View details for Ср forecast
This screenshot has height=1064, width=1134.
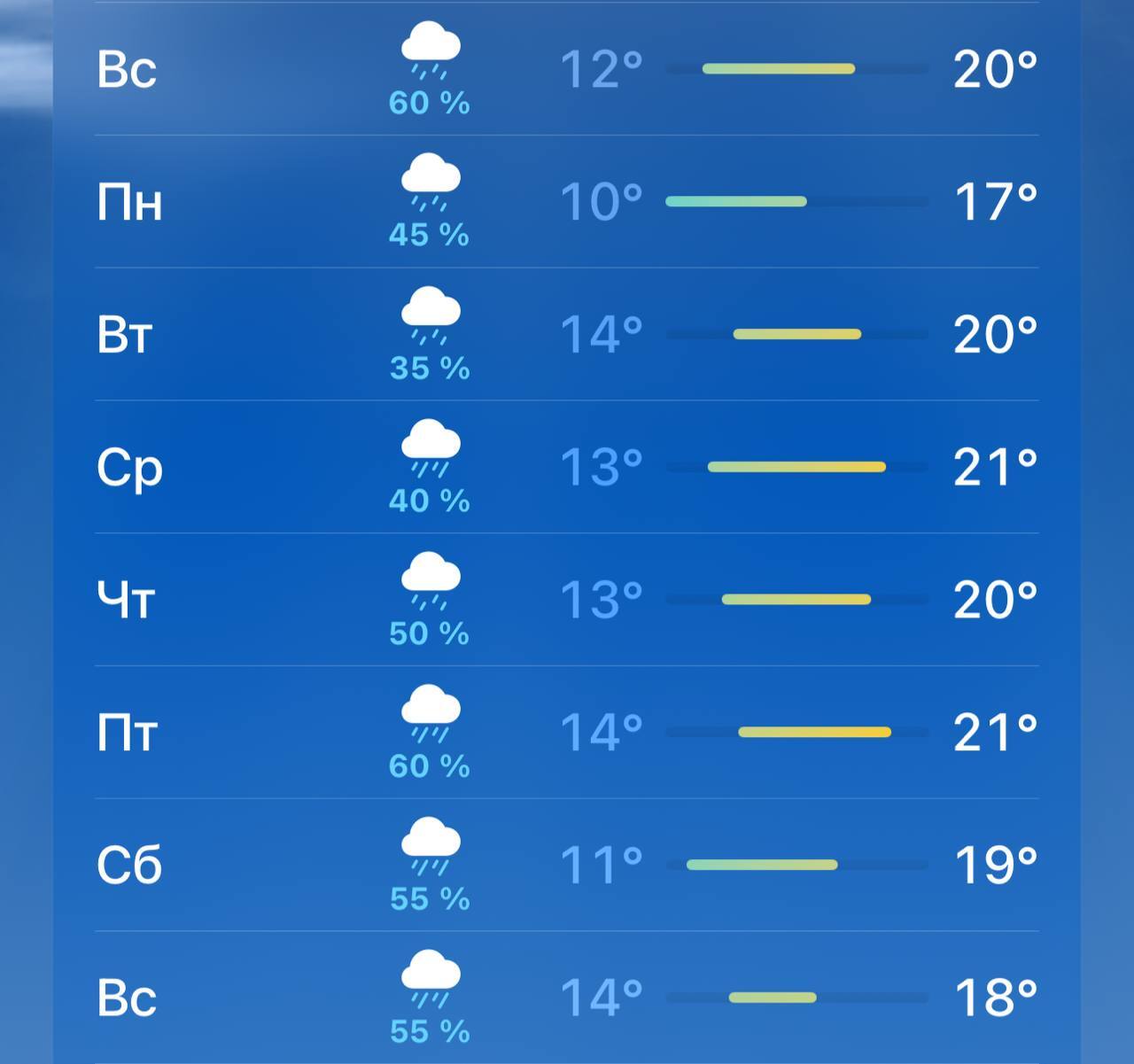[x=567, y=467]
